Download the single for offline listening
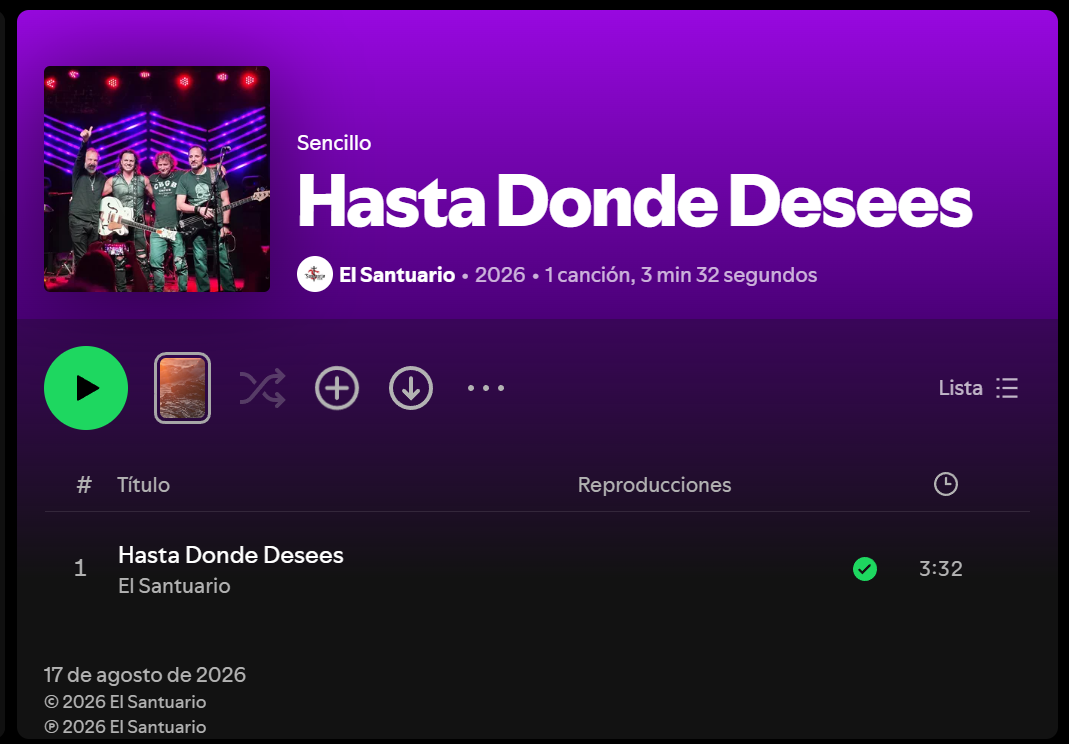 pyautogui.click(x=411, y=388)
